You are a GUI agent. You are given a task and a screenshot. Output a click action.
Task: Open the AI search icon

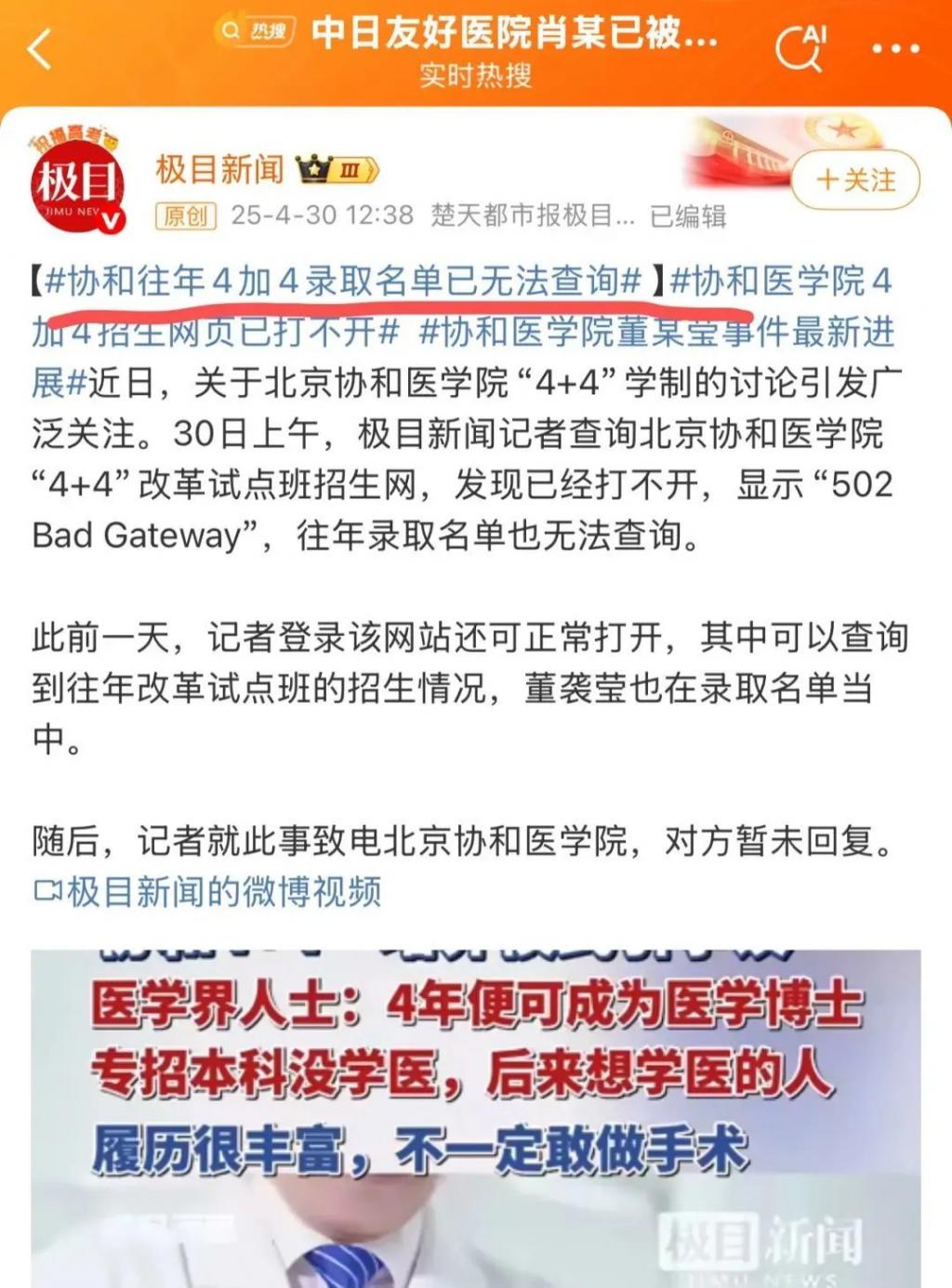coord(800,47)
